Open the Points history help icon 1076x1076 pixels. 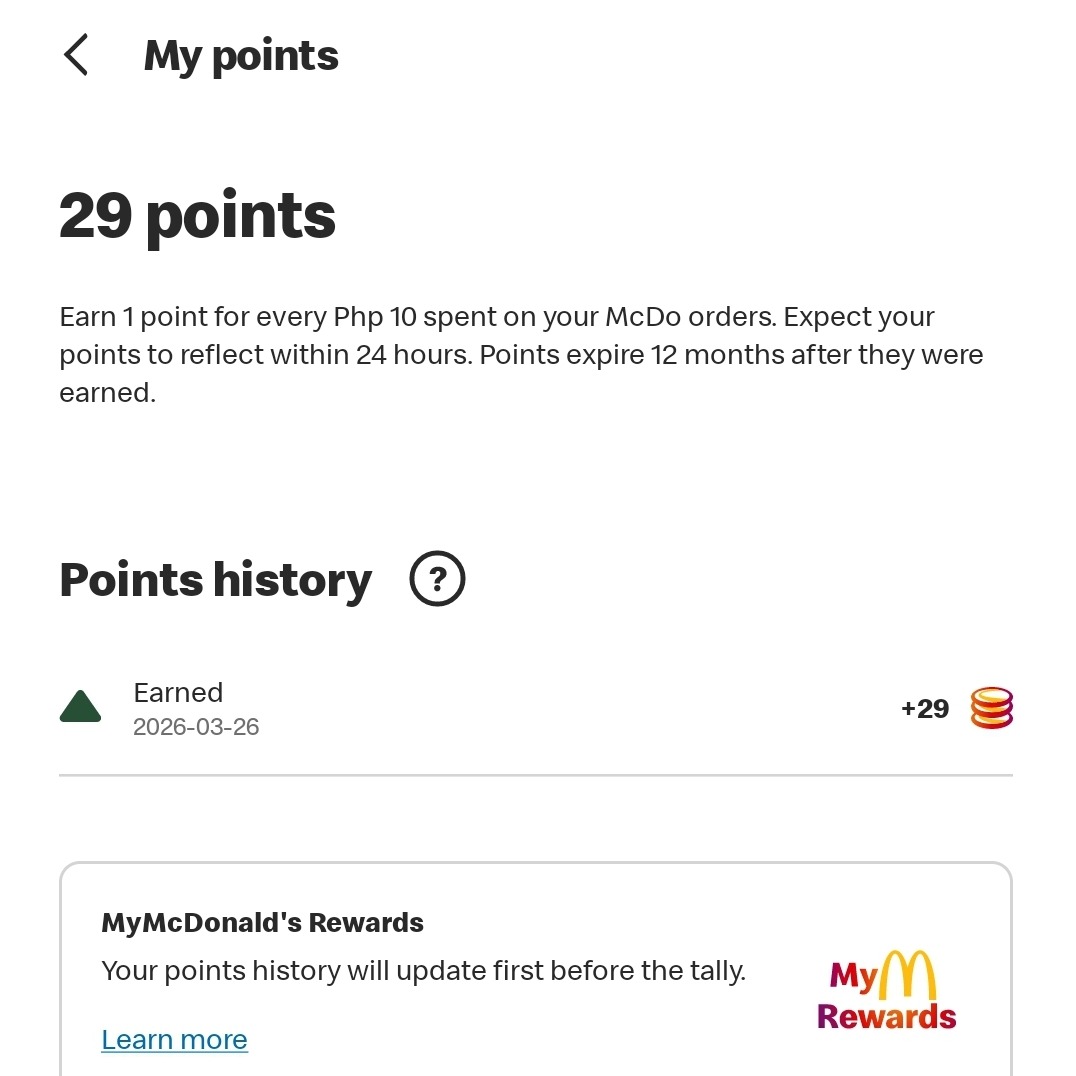[438, 579]
